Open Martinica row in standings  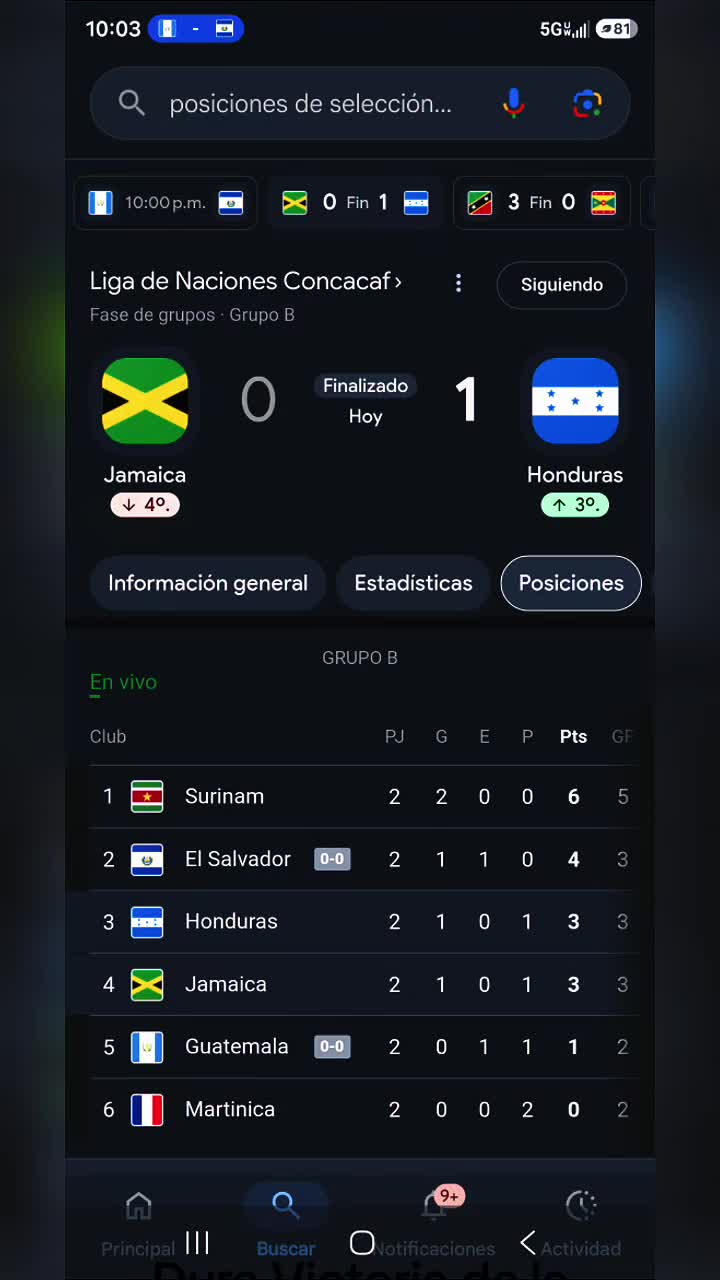coord(363,1109)
